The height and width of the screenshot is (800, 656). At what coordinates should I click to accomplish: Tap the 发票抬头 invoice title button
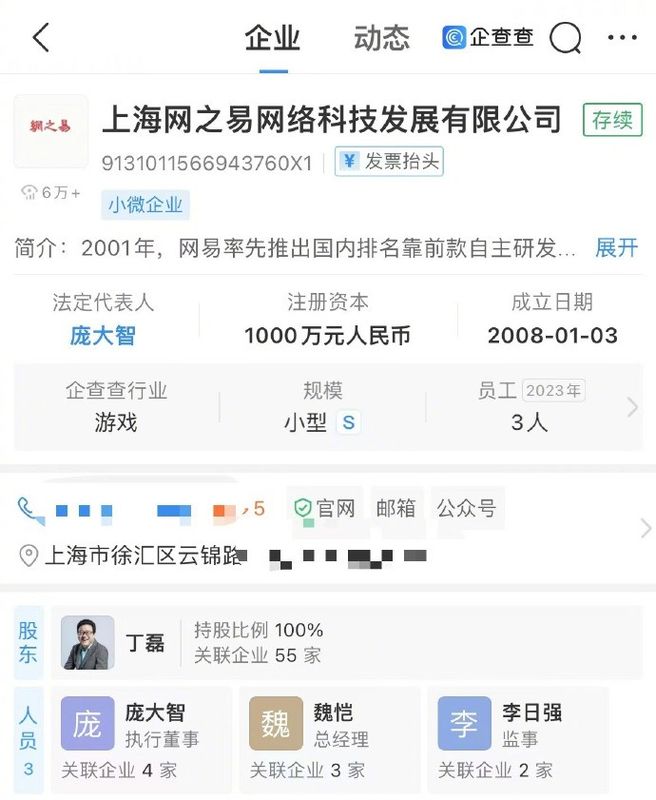[389, 161]
